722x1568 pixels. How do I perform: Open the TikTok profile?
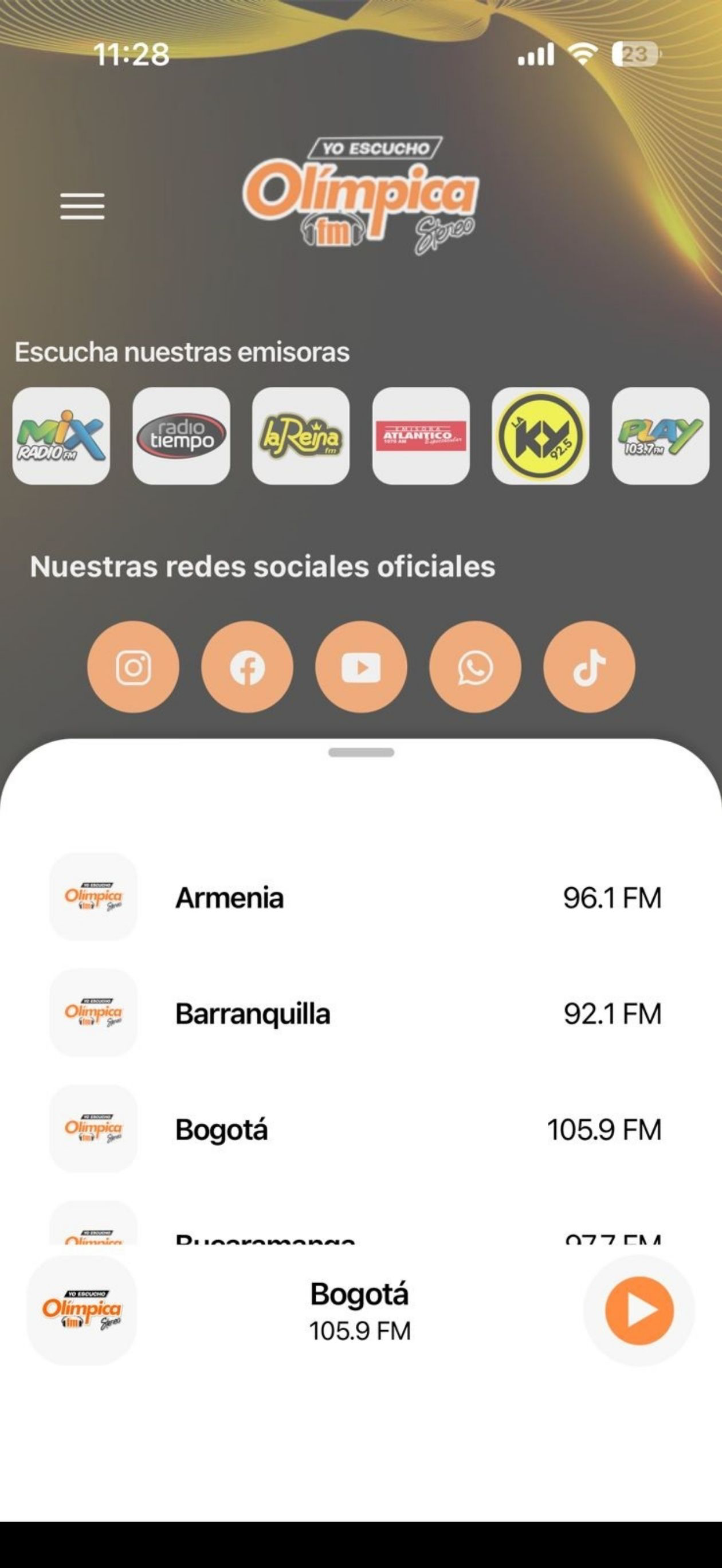tap(589, 667)
